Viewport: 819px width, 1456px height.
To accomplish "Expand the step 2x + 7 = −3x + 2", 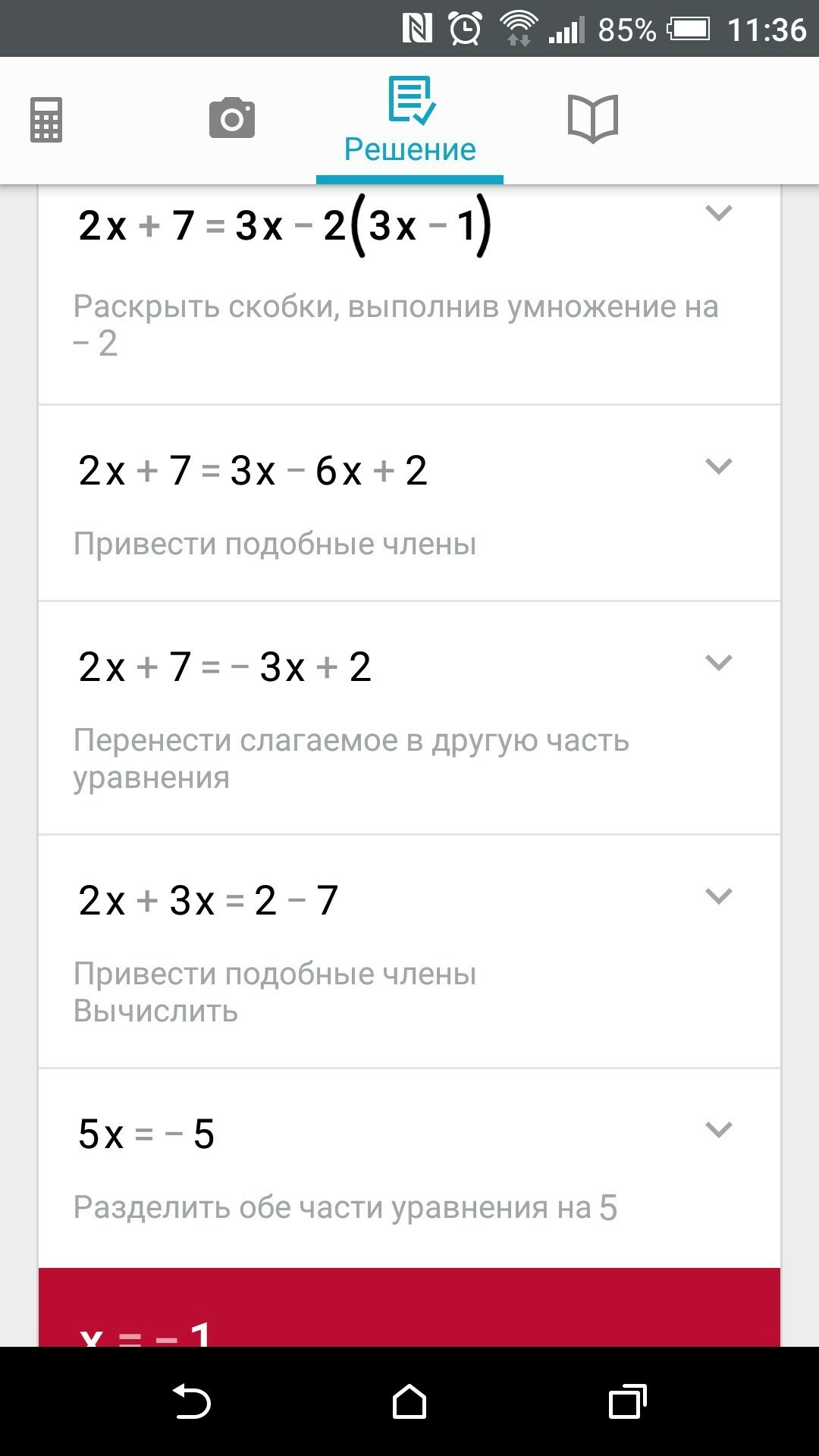I will [718, 663].
